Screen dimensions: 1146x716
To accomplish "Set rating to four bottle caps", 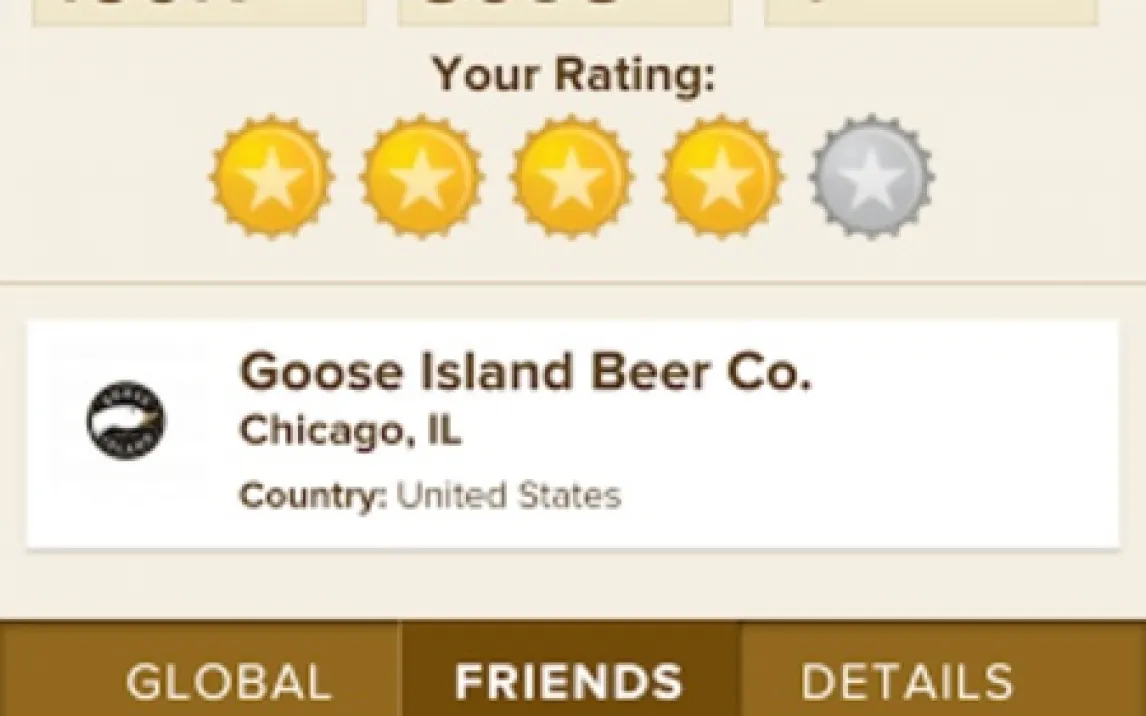I will (x=721, y=177).
